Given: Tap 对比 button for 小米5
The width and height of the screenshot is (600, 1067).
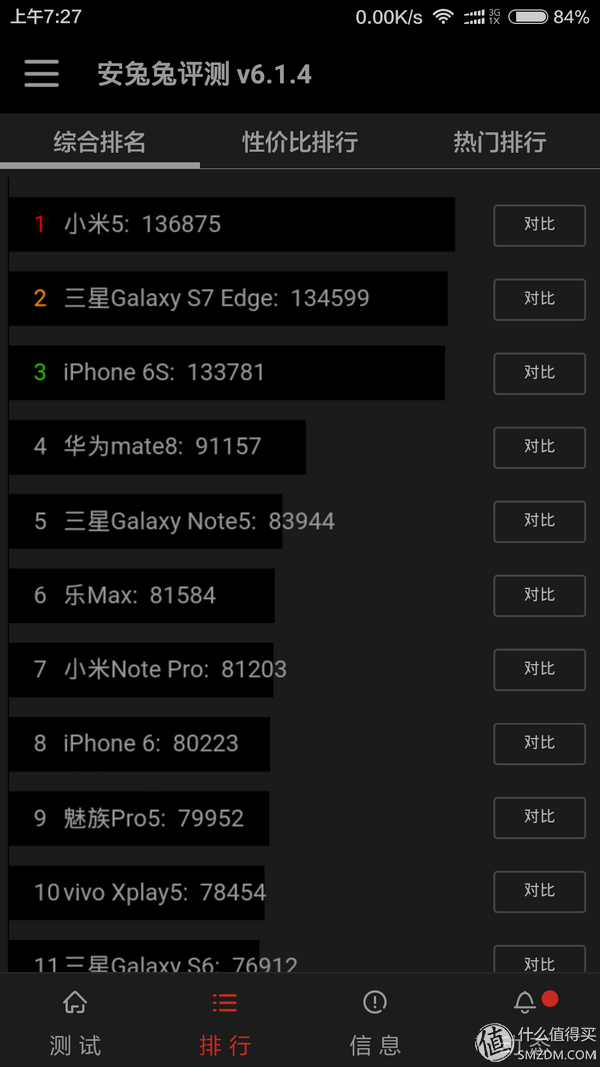Looking at the screenshot, I should pos(539,225).
